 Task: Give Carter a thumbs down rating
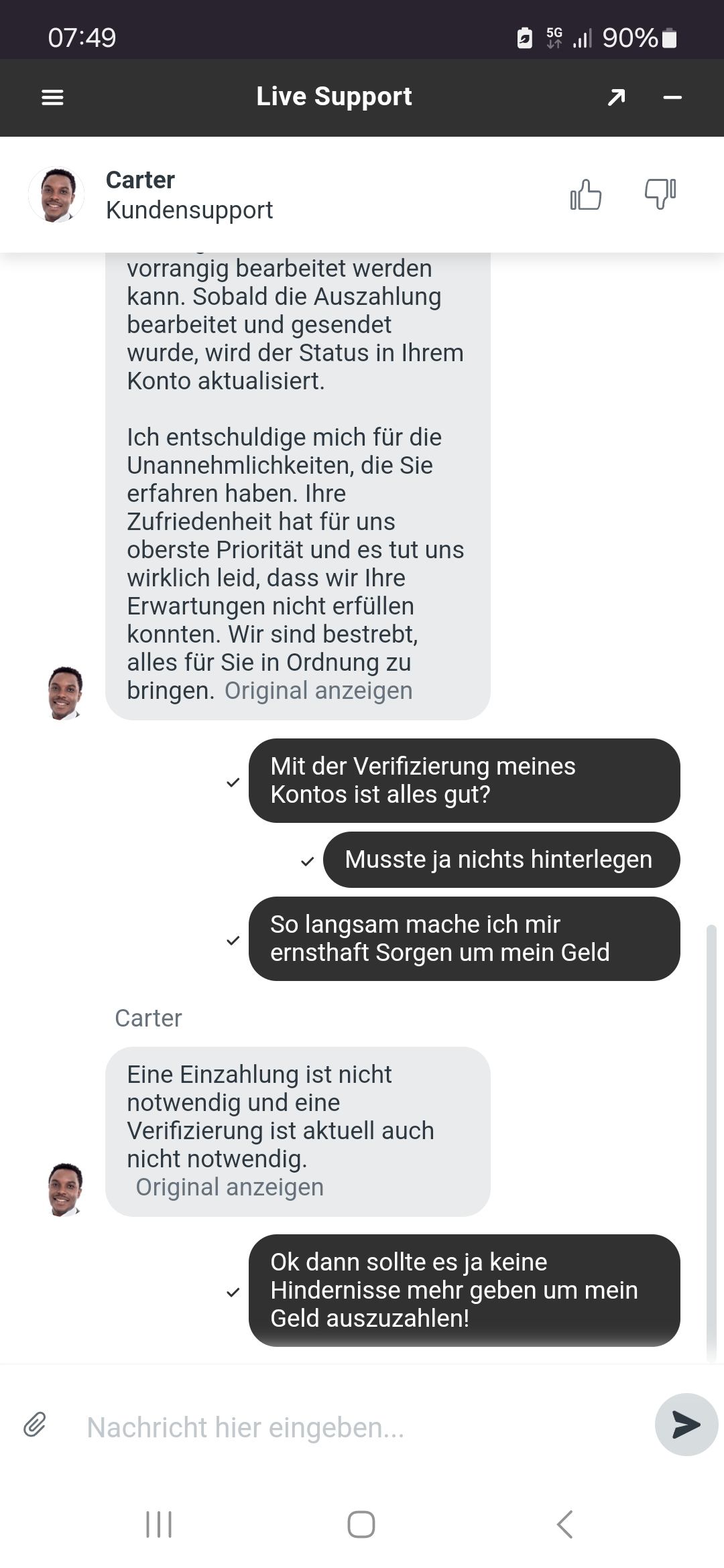click(x=660, y=194)
